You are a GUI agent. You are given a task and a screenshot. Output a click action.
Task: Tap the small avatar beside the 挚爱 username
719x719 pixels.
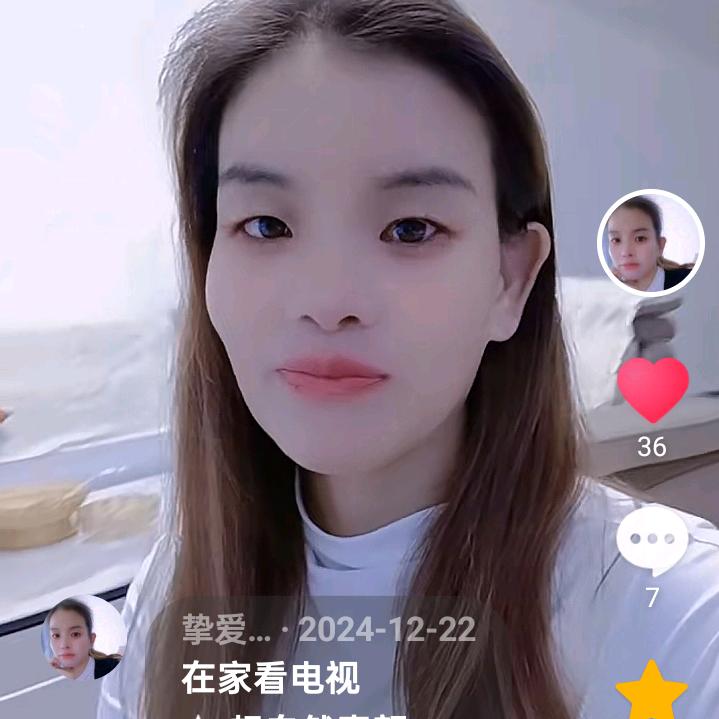83,637
